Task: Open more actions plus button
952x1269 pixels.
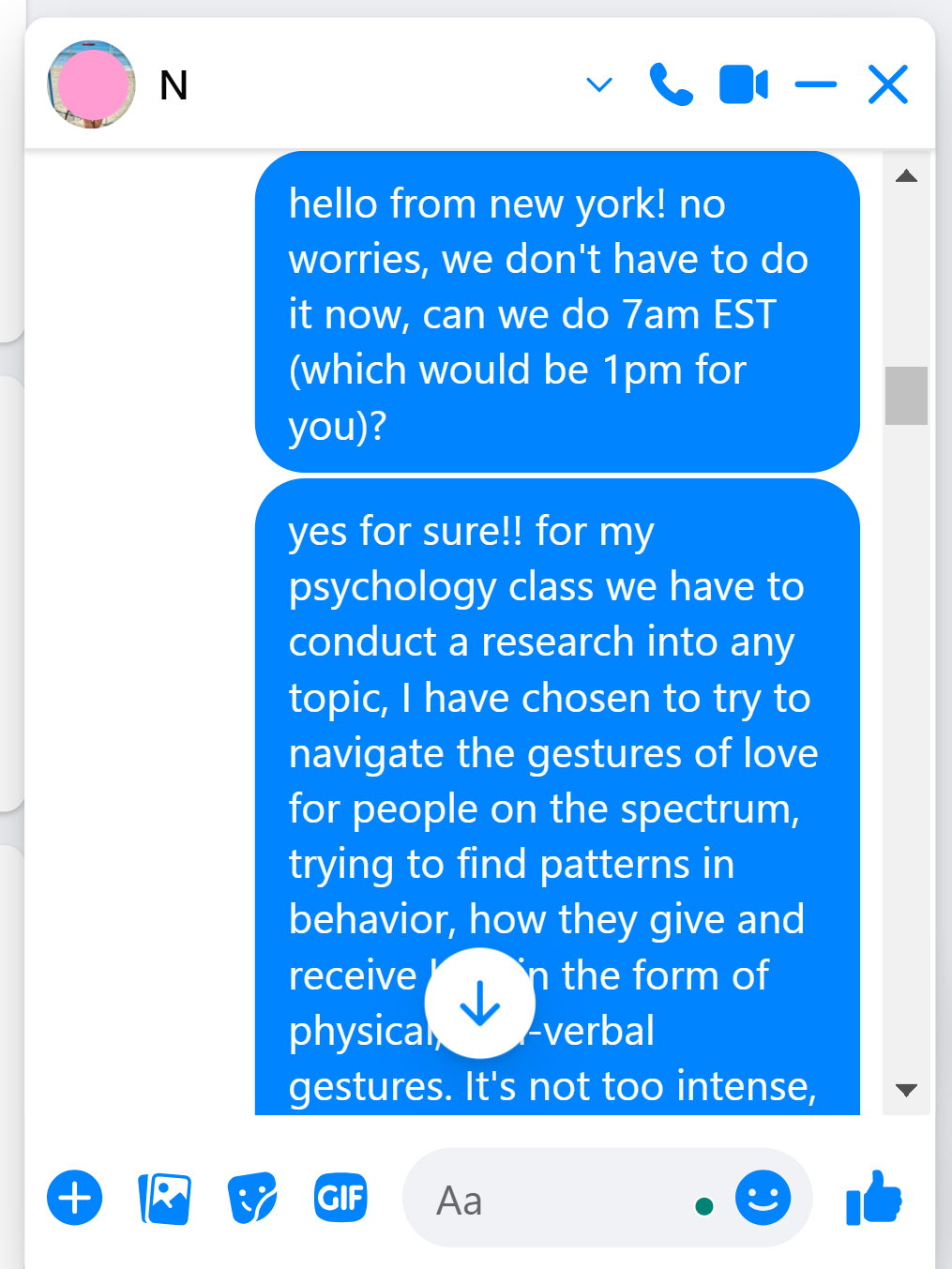Action: [75, 1198]
